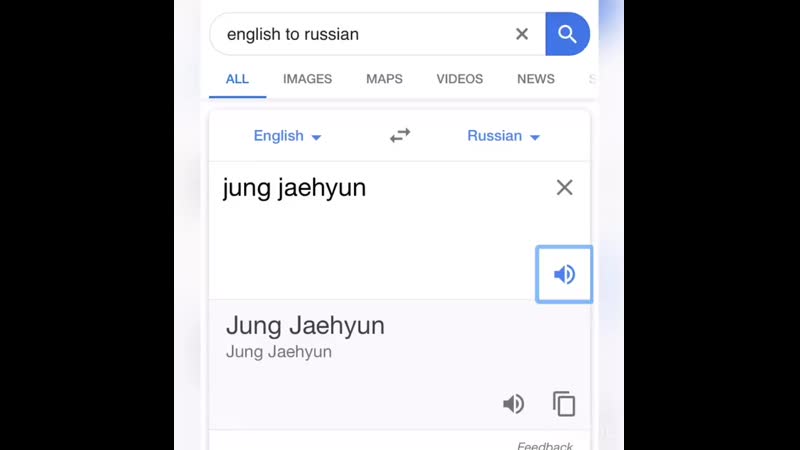Clear the search query text
800x450 pixels.
522,34
